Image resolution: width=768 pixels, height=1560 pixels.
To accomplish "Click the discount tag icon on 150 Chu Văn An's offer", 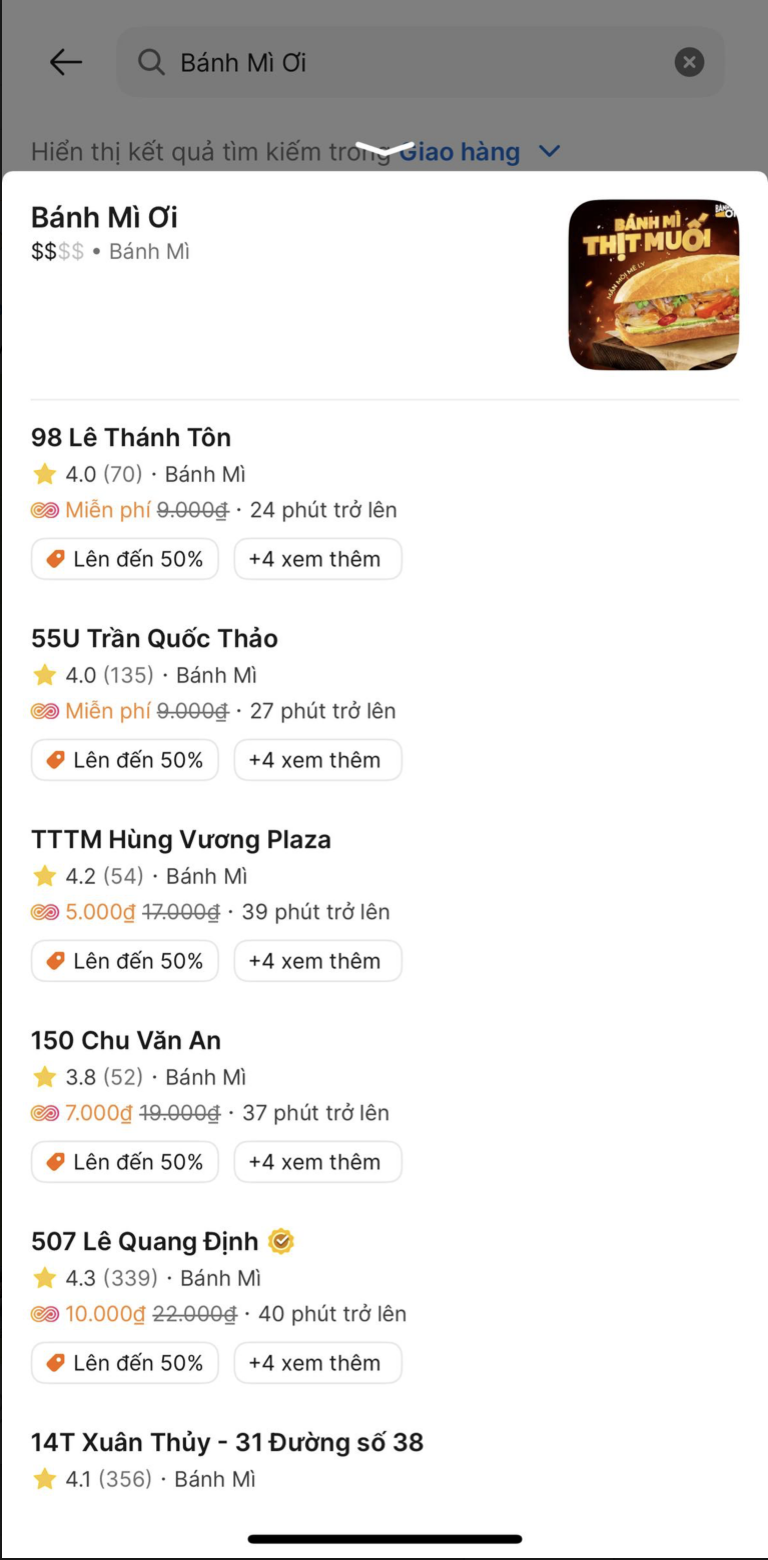I will click(58, 1162).
